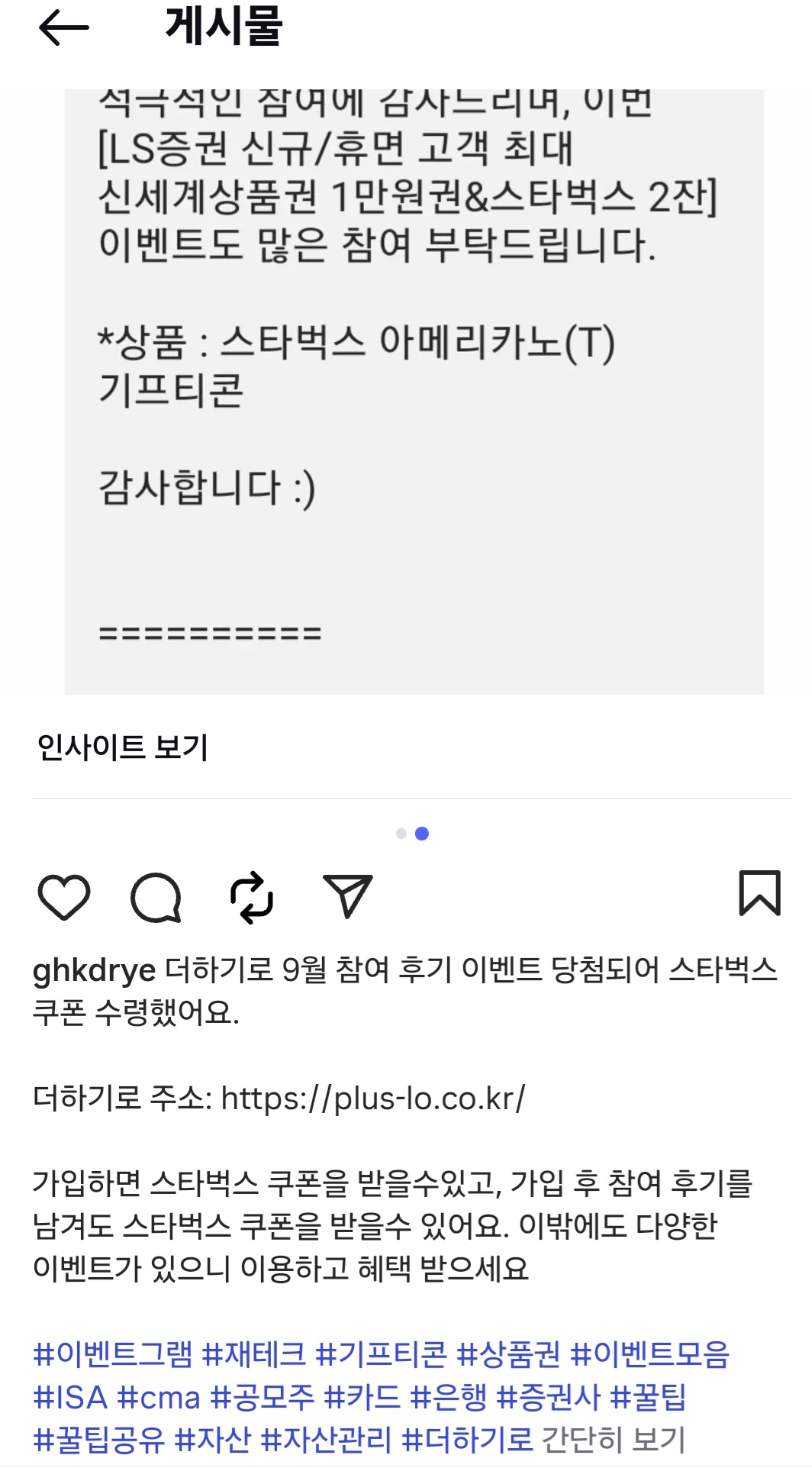812x1468 pixels.
Task: Open hashtag #상품권
Action: [x=507, y=1353]
